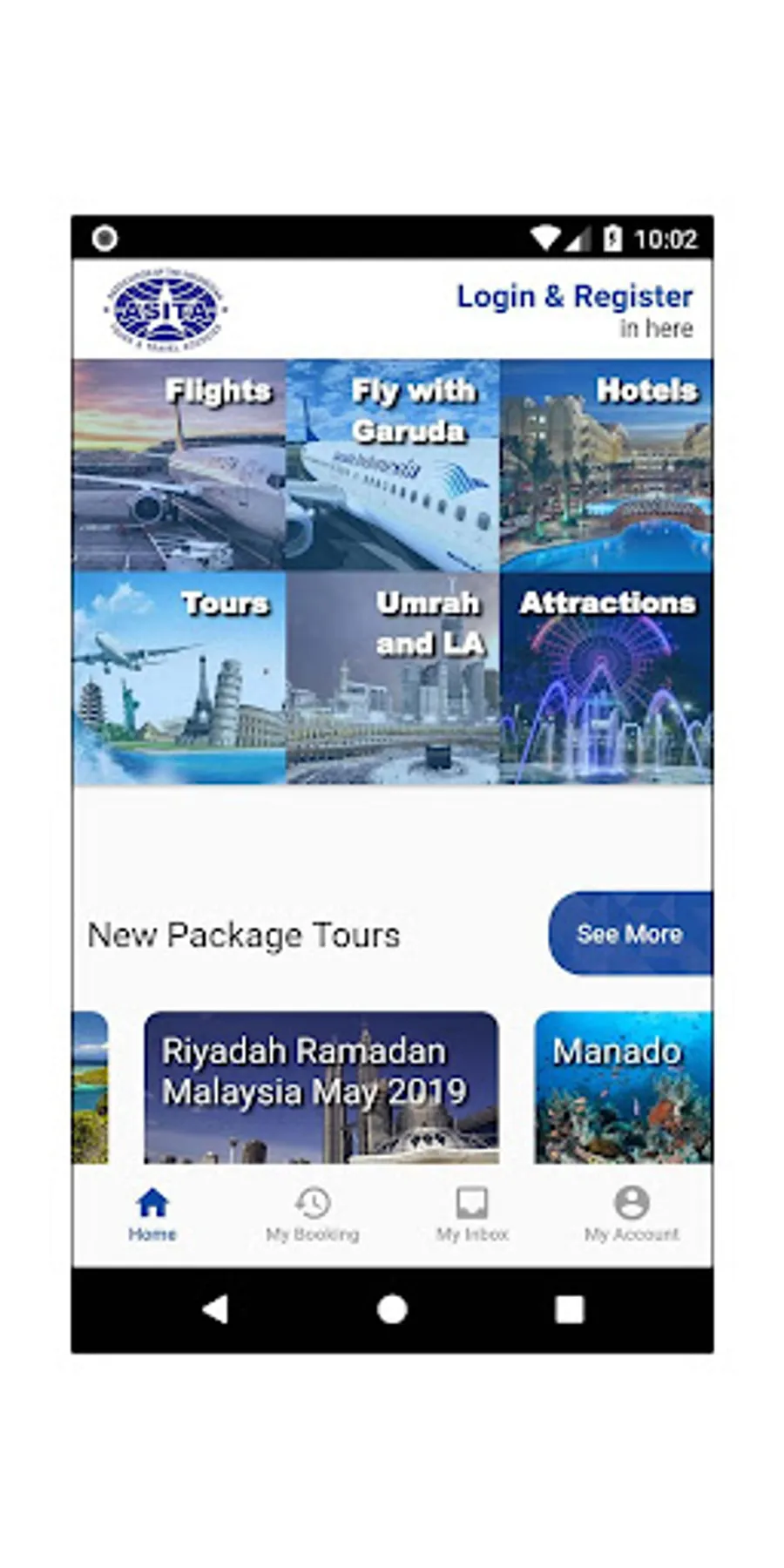
Task: Open the Manado tour package
Action: pyautogui.click(x=622, y=1086)
